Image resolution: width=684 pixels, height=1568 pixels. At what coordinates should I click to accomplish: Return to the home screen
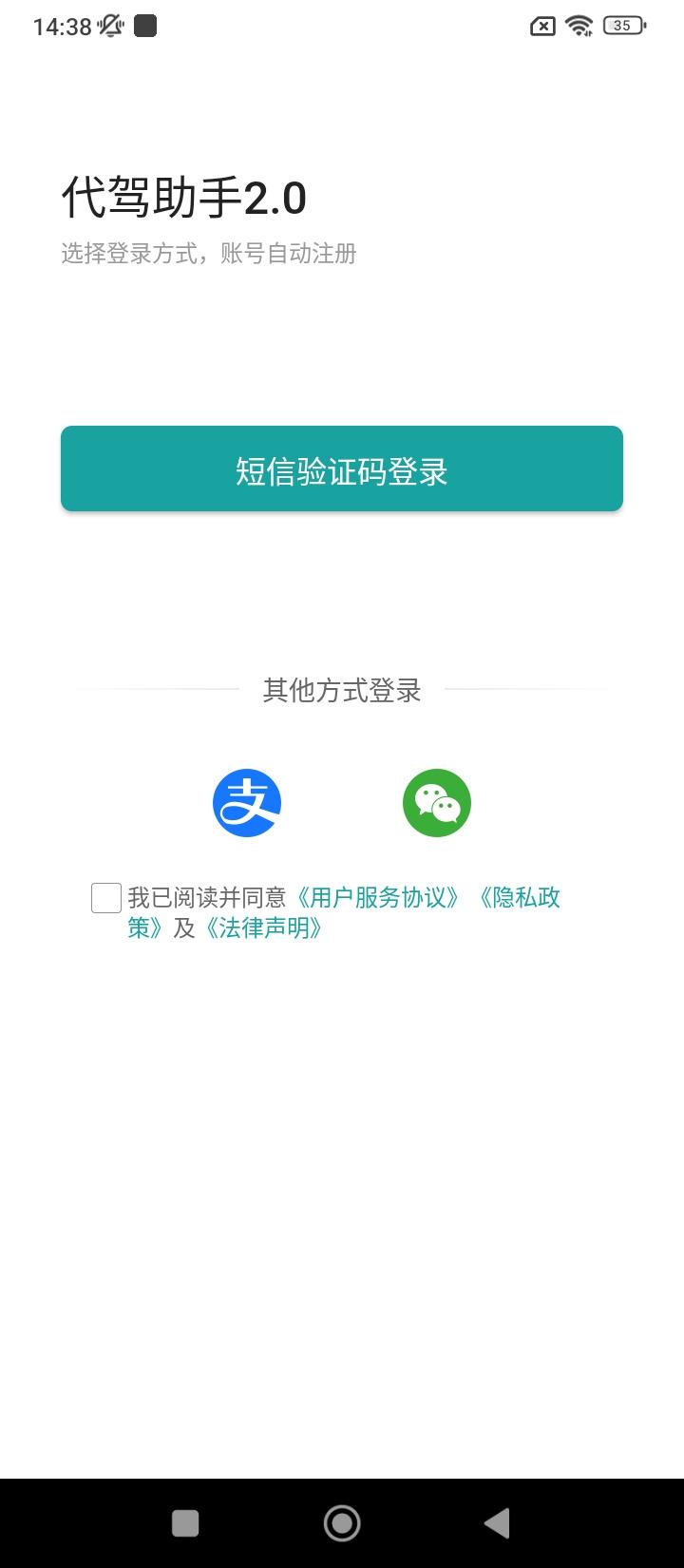pyautogui.click(x=342, y=1523)
